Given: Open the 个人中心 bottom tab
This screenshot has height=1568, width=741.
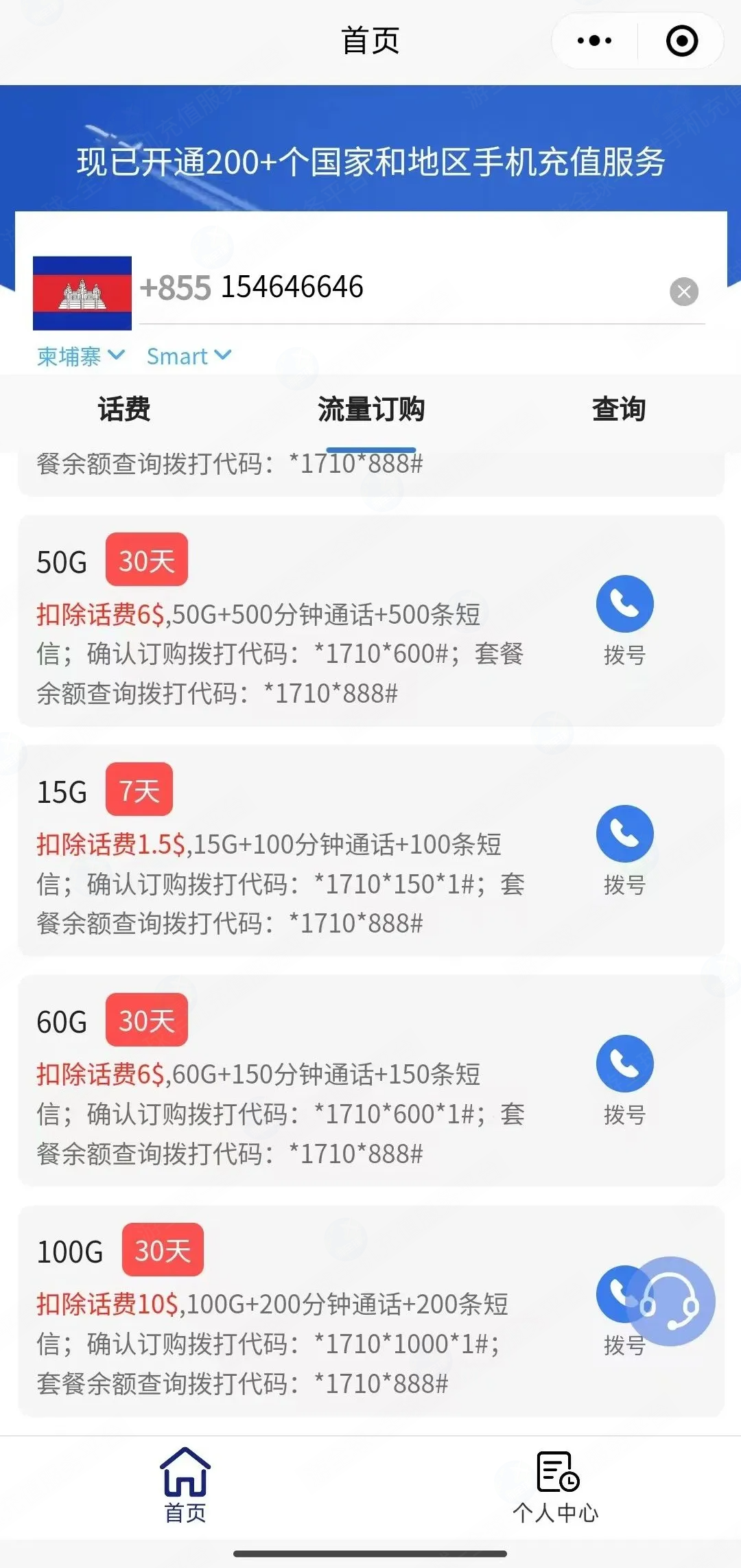Looking at the screenshot, I should pyautogui.click(x=556, y=1485).
